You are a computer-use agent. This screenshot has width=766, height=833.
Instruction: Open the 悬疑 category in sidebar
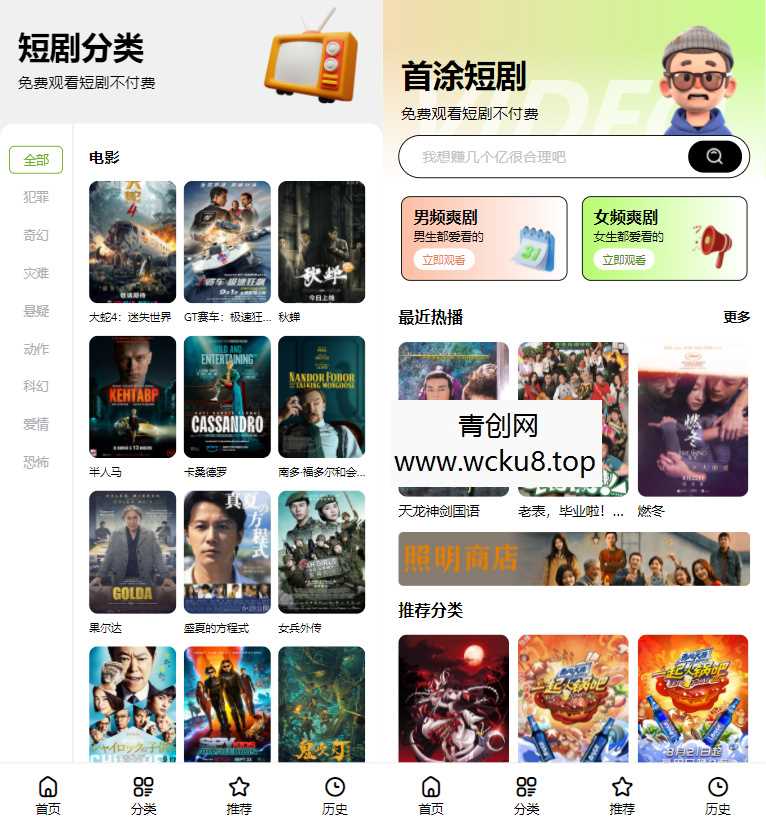36,311
